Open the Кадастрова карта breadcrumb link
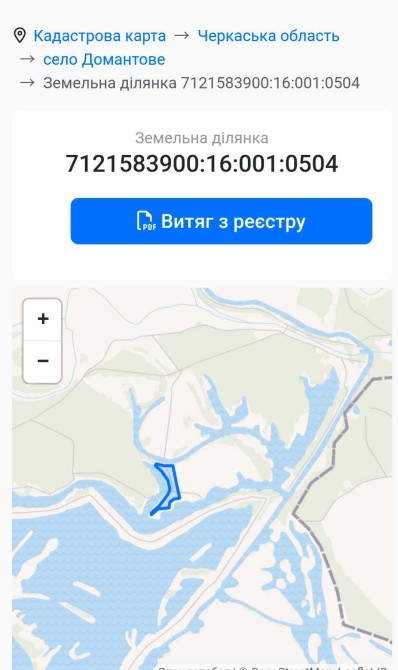Viewport: 398px width, 670px height. click(x=100, y=36)
